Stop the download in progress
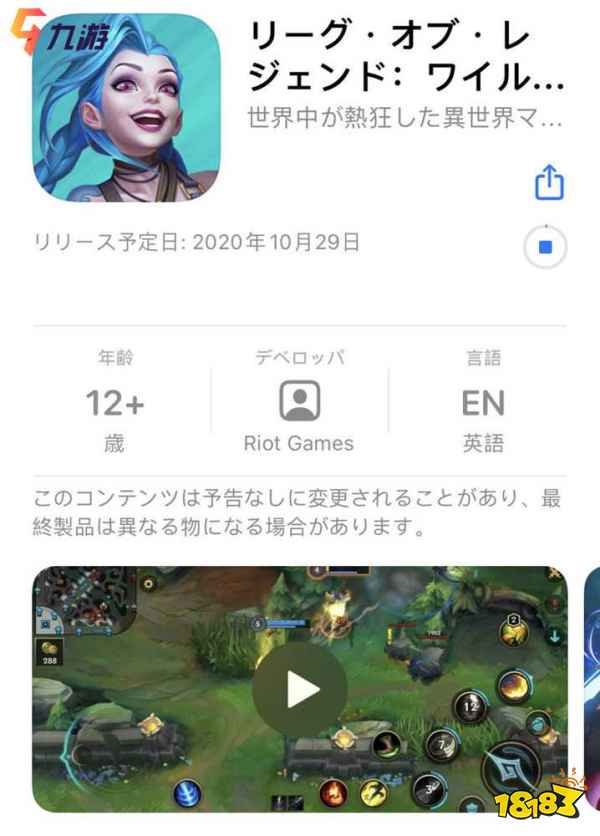600x836 pixels. coord(545,246)
